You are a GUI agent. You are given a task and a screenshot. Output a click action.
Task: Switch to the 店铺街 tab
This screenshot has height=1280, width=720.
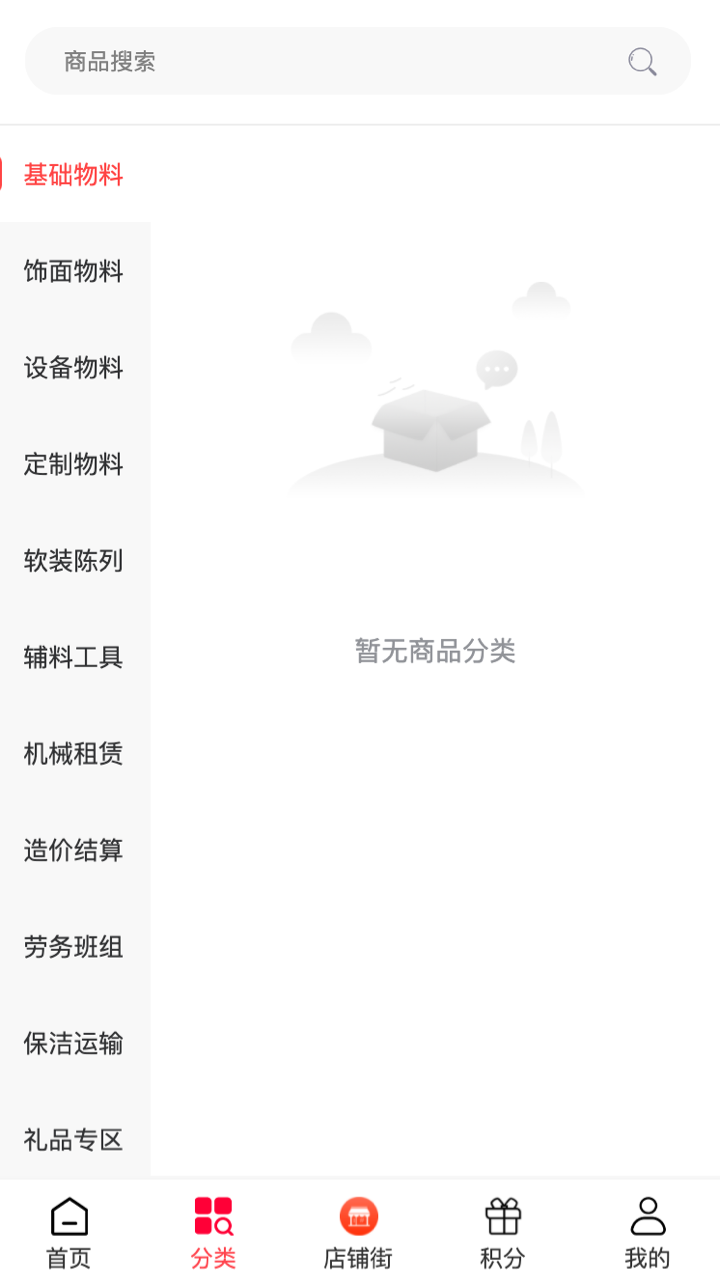[x=358, y=1232]
